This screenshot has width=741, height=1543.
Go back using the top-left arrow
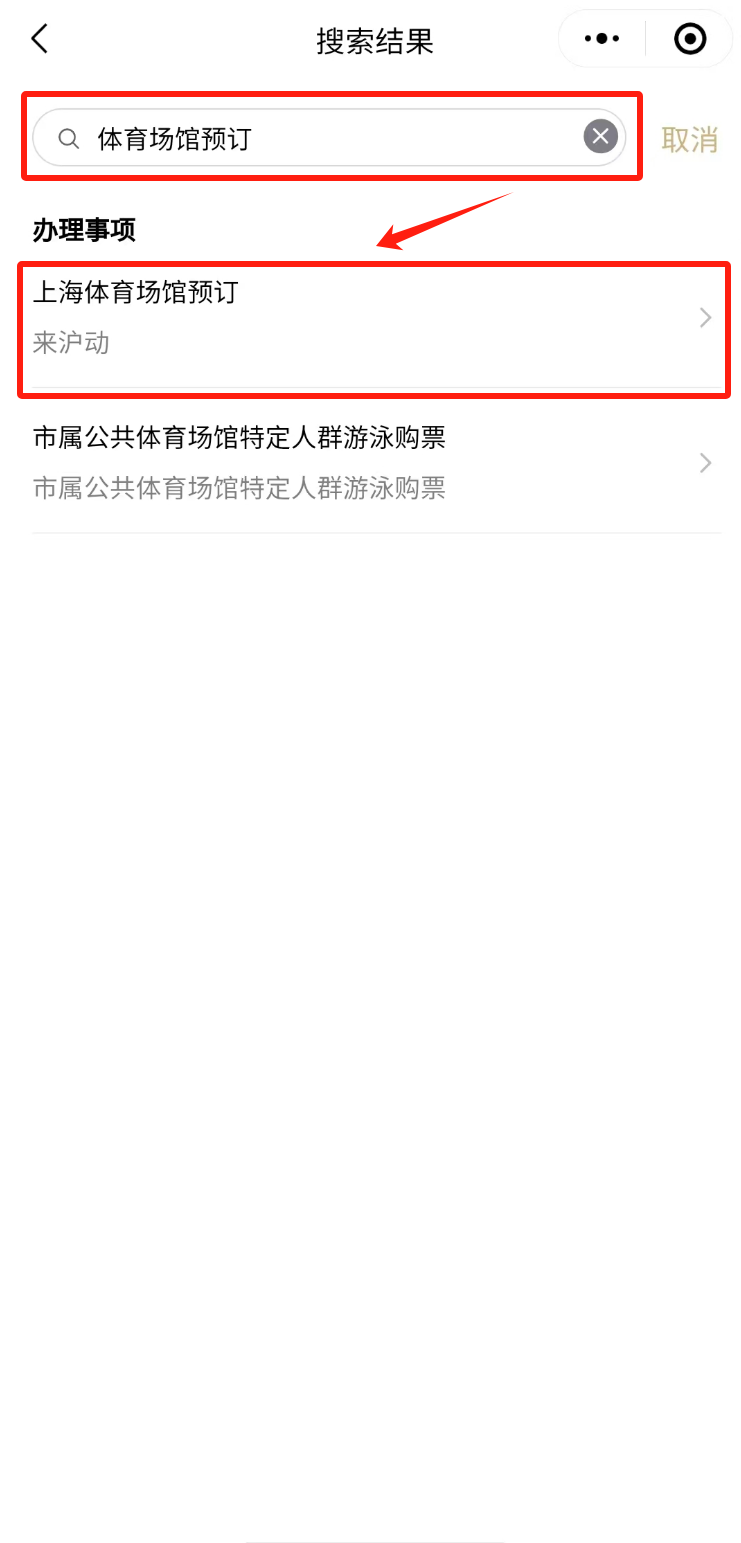(39, 39)
